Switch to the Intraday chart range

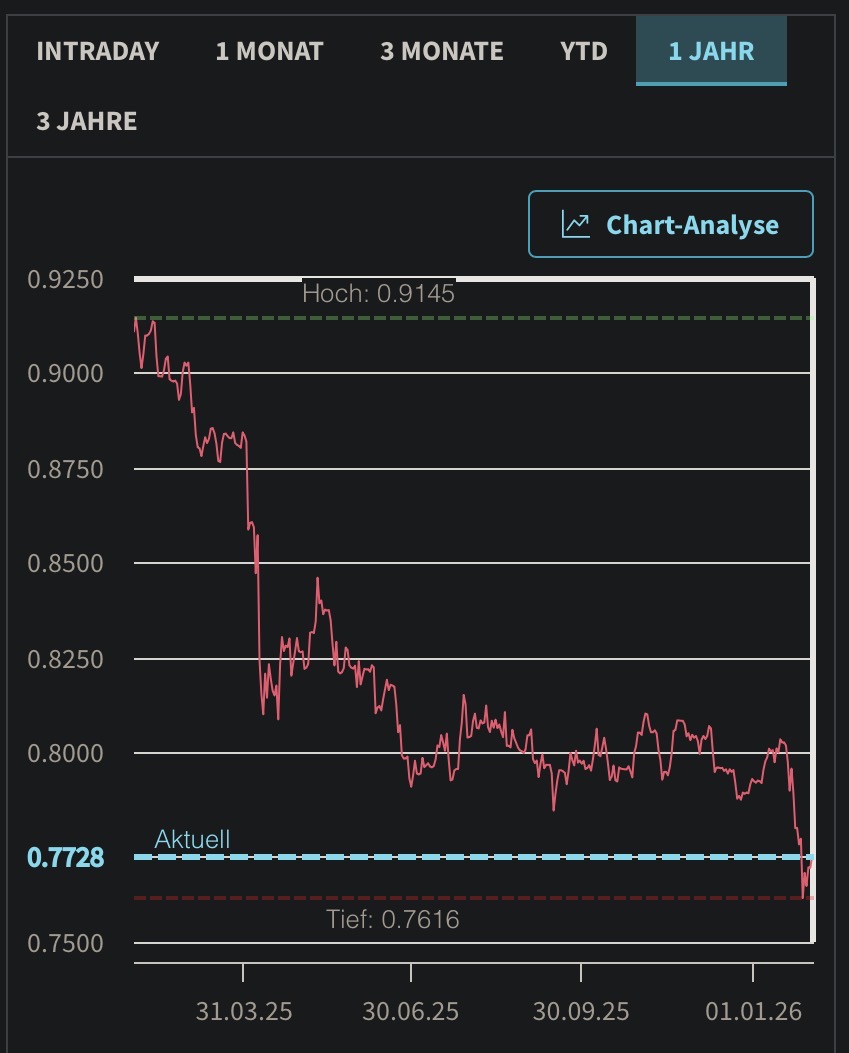click(x=98, y=51)
